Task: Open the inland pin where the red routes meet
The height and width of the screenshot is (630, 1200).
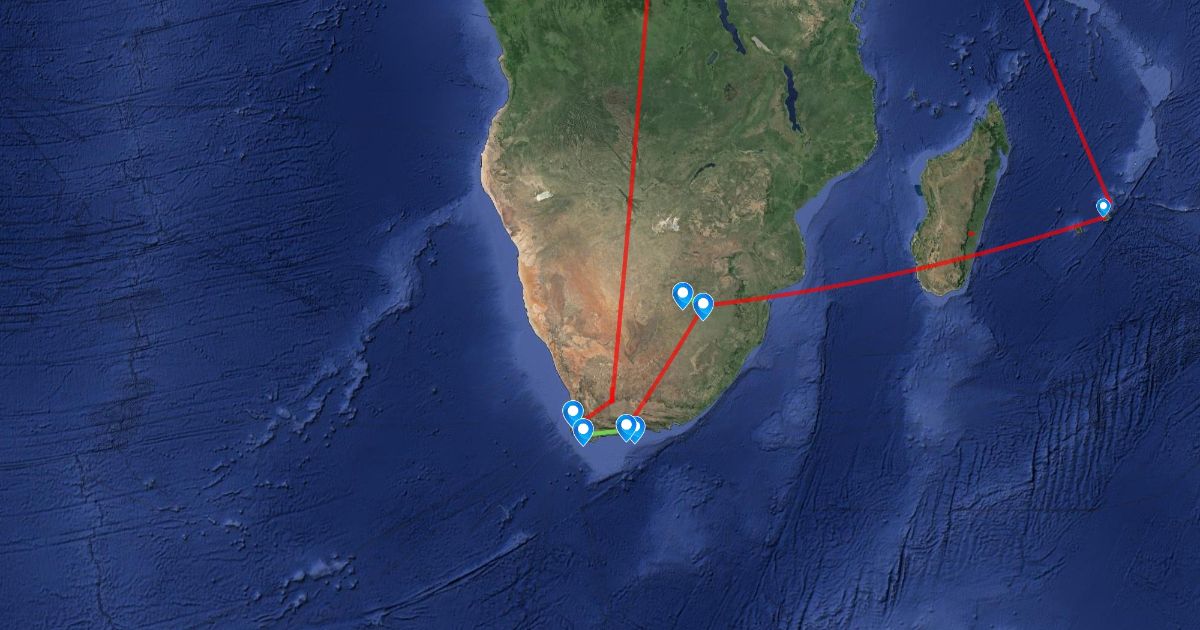Action: click(703, 305)
